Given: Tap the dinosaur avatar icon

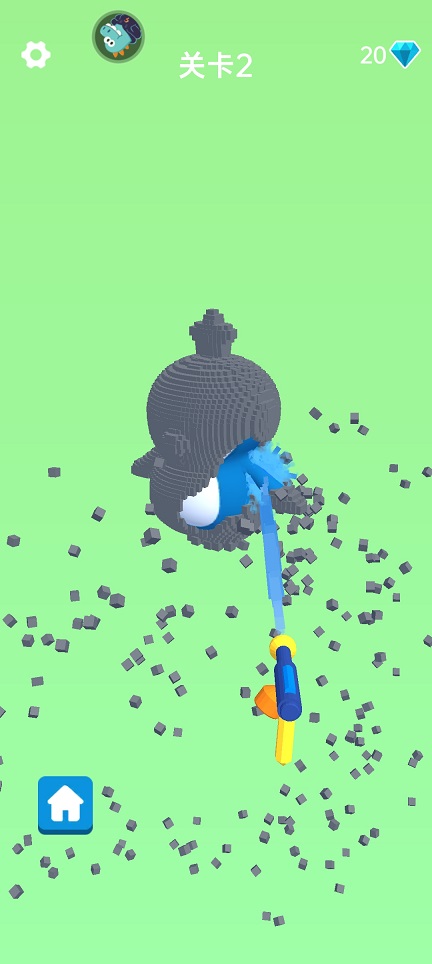Looking at the screenshot, I should 119,37.
